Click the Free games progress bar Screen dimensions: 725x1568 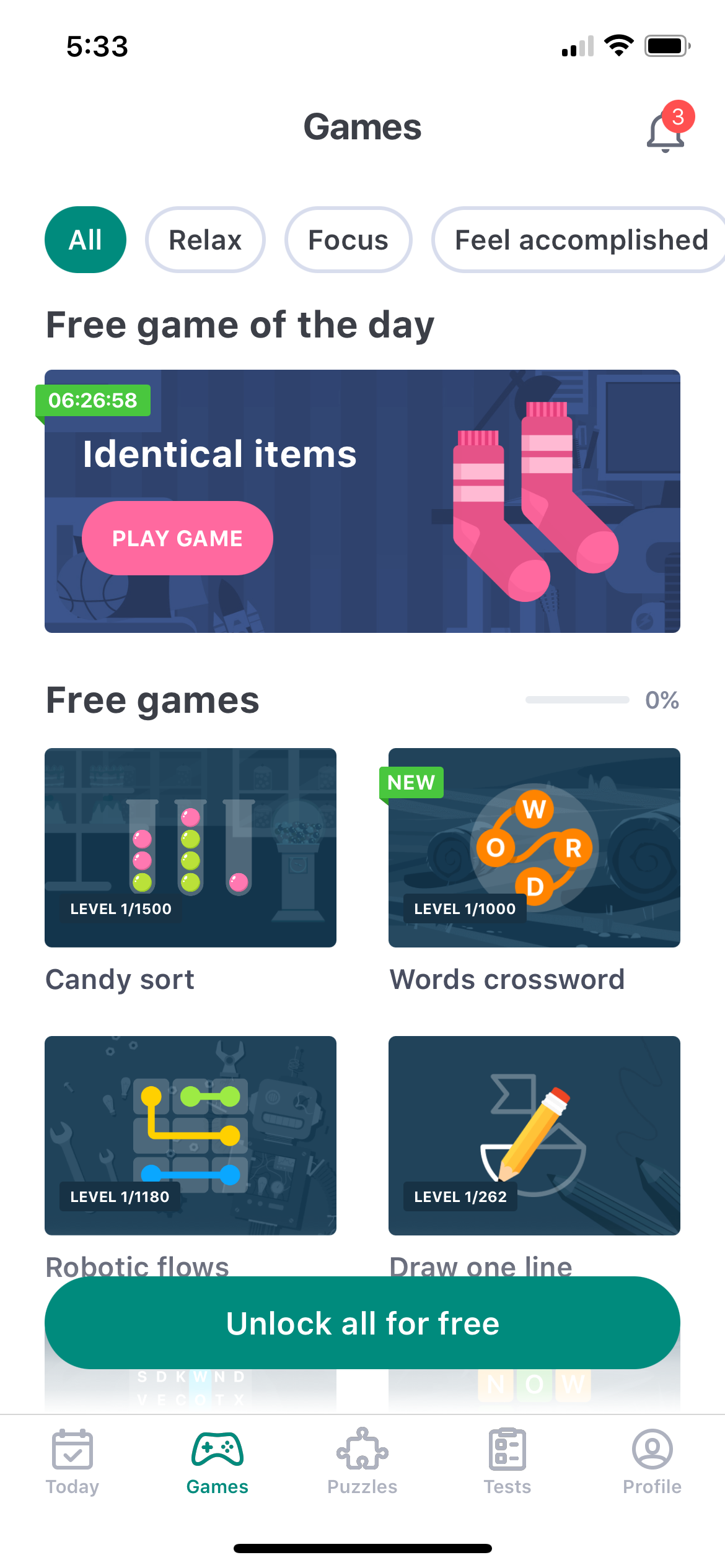pyautogui.click(x=576, y=700)
